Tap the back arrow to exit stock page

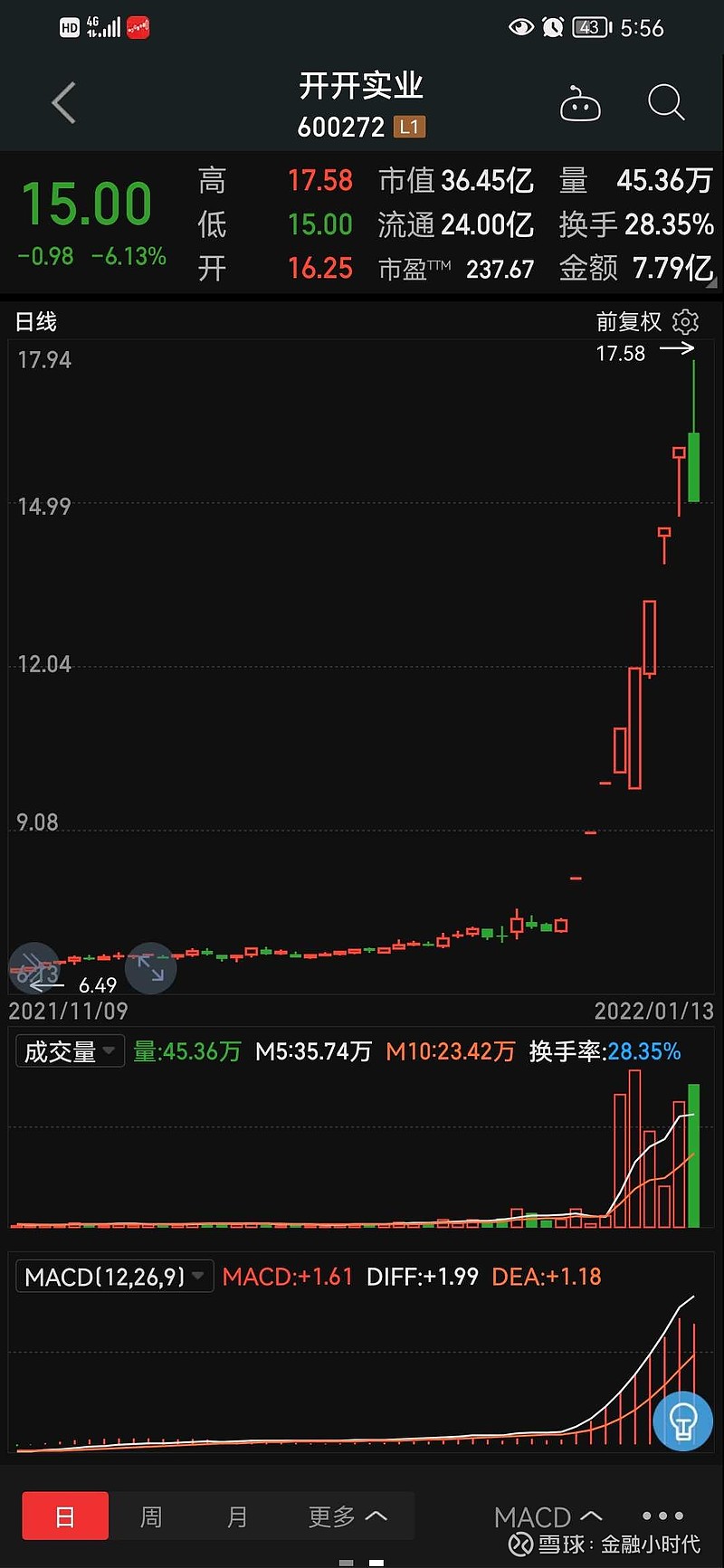pos(62,102)
